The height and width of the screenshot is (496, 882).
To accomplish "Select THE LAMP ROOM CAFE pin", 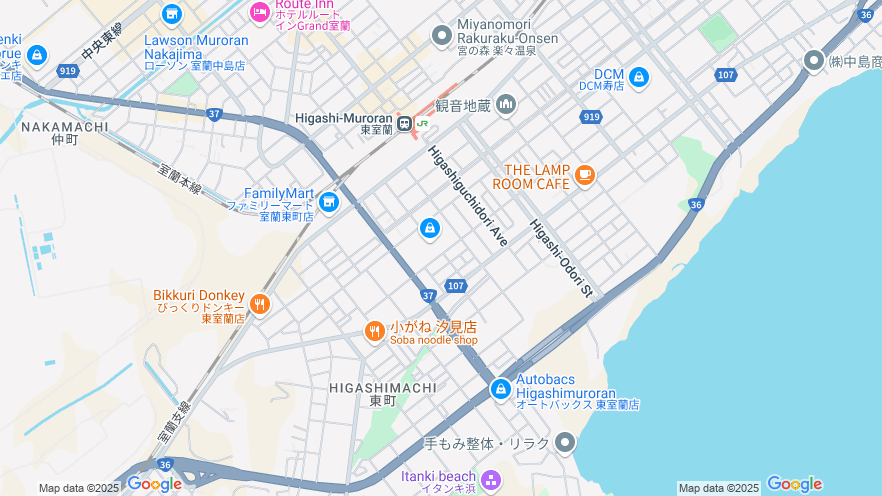I will (x=584, y=176).
